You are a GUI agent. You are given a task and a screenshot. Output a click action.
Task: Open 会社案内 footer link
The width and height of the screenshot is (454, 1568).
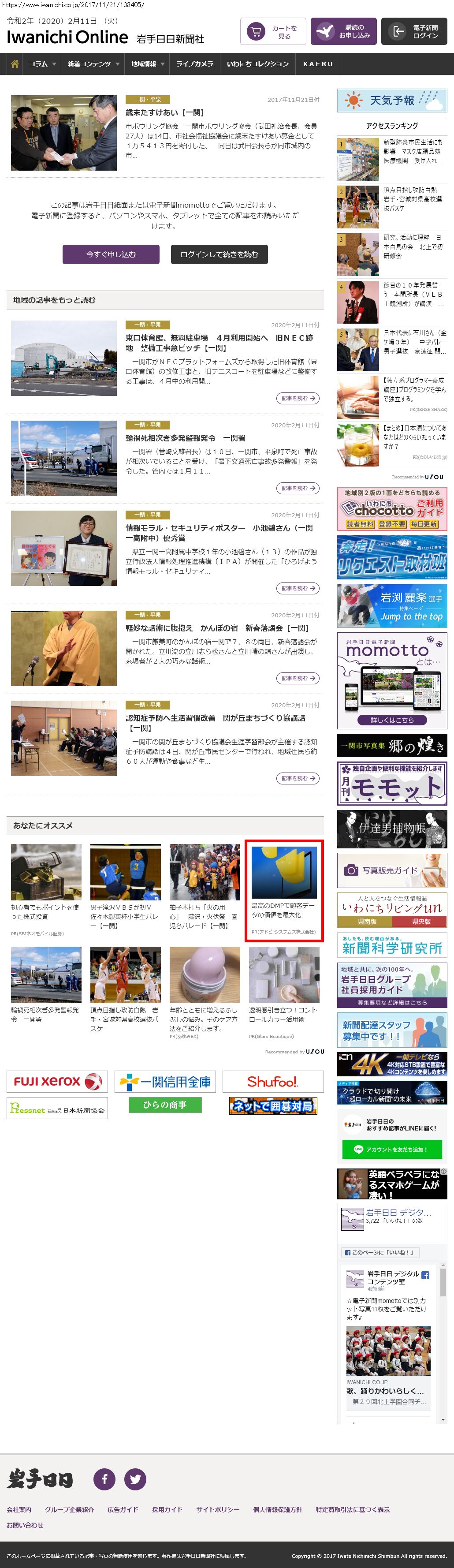(19, 1509)
